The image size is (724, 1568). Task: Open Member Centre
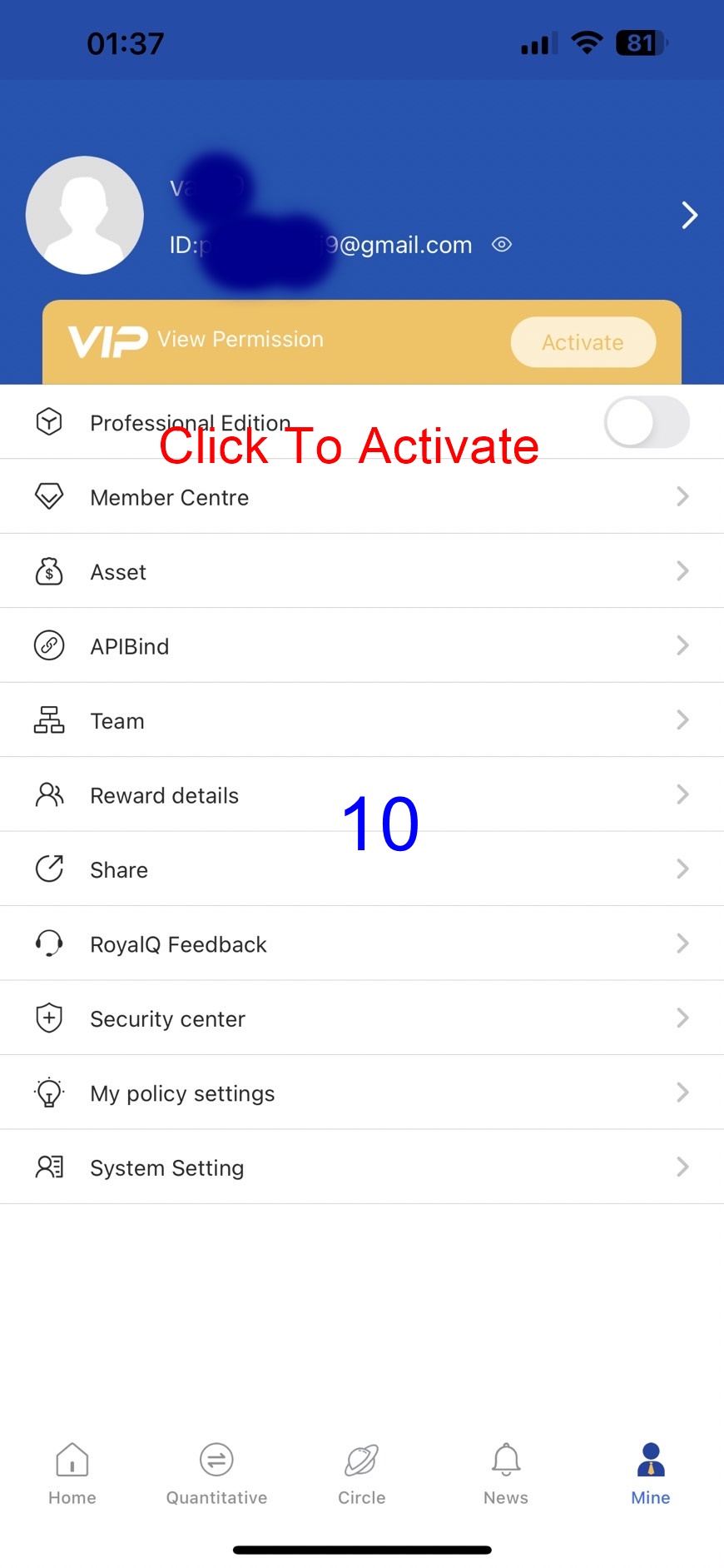pos(361,497)
